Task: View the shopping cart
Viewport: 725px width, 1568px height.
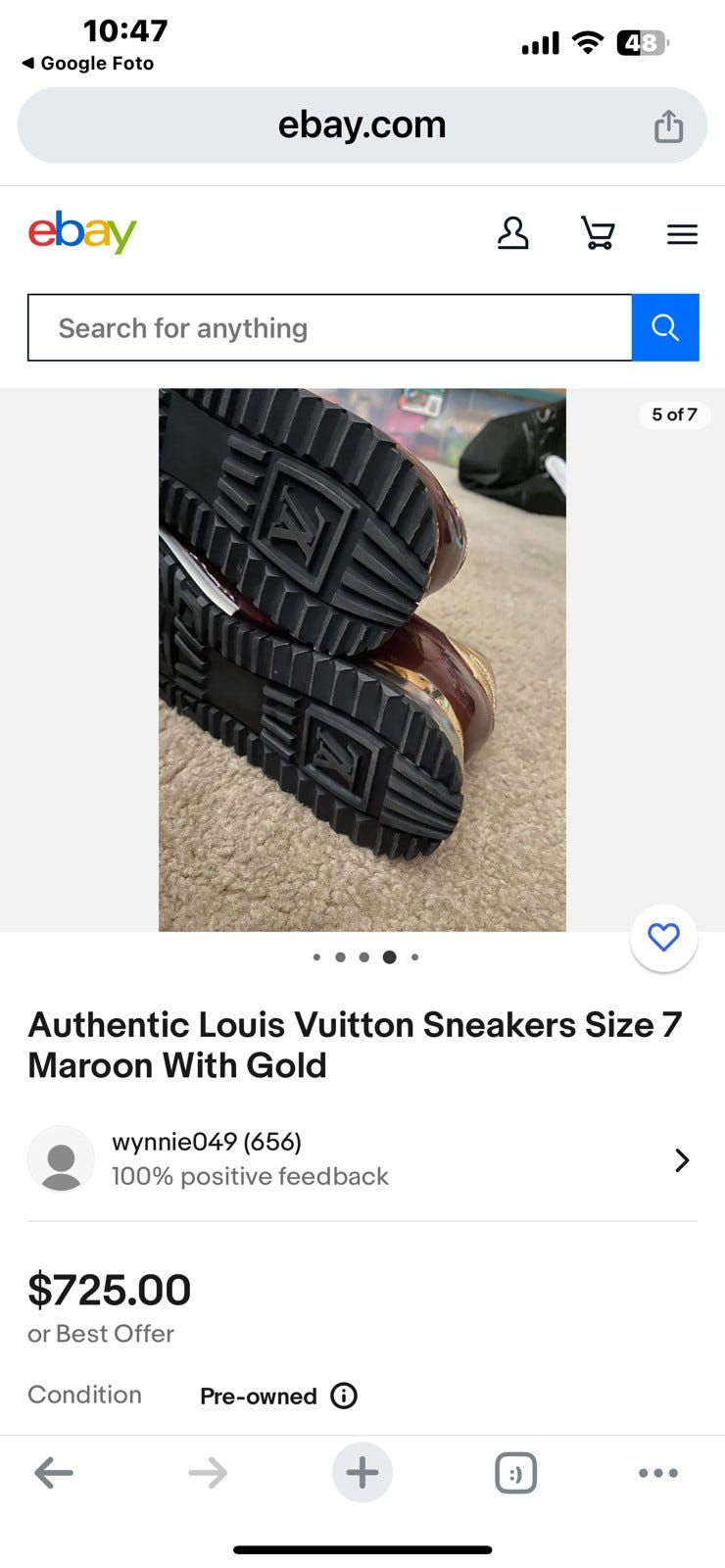Action: click(598, 233)
